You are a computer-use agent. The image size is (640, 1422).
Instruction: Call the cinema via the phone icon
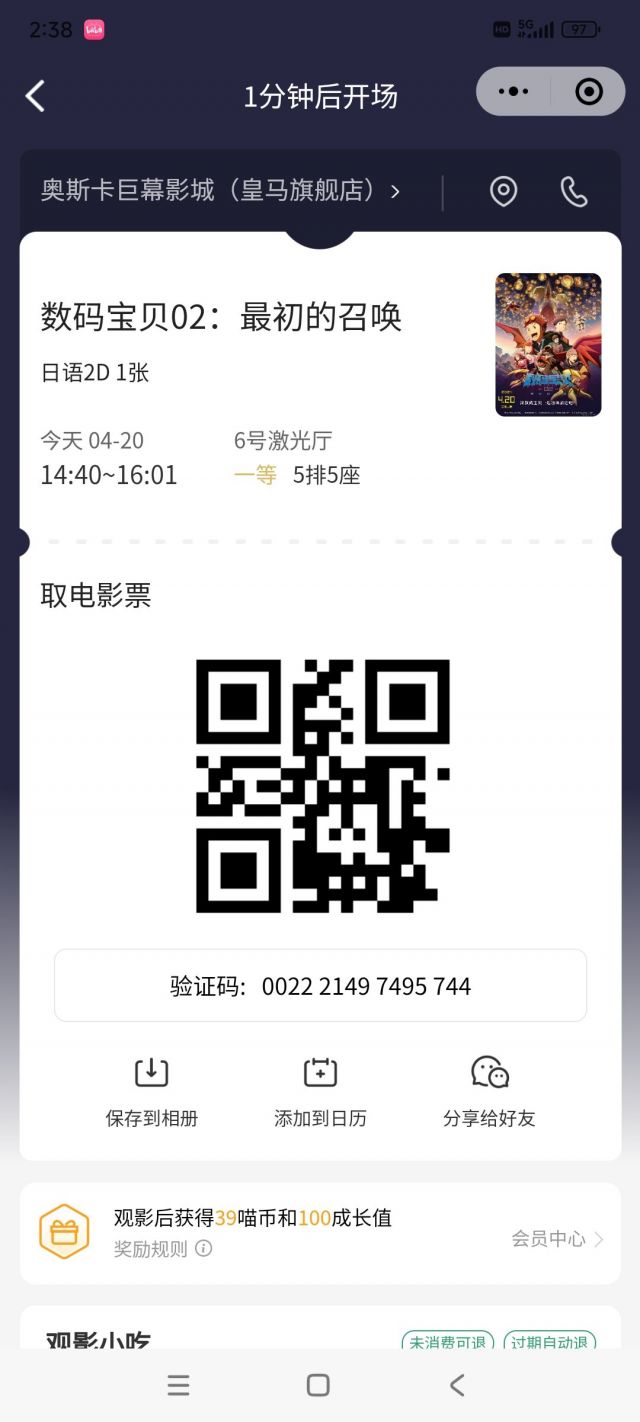(574, 191)
